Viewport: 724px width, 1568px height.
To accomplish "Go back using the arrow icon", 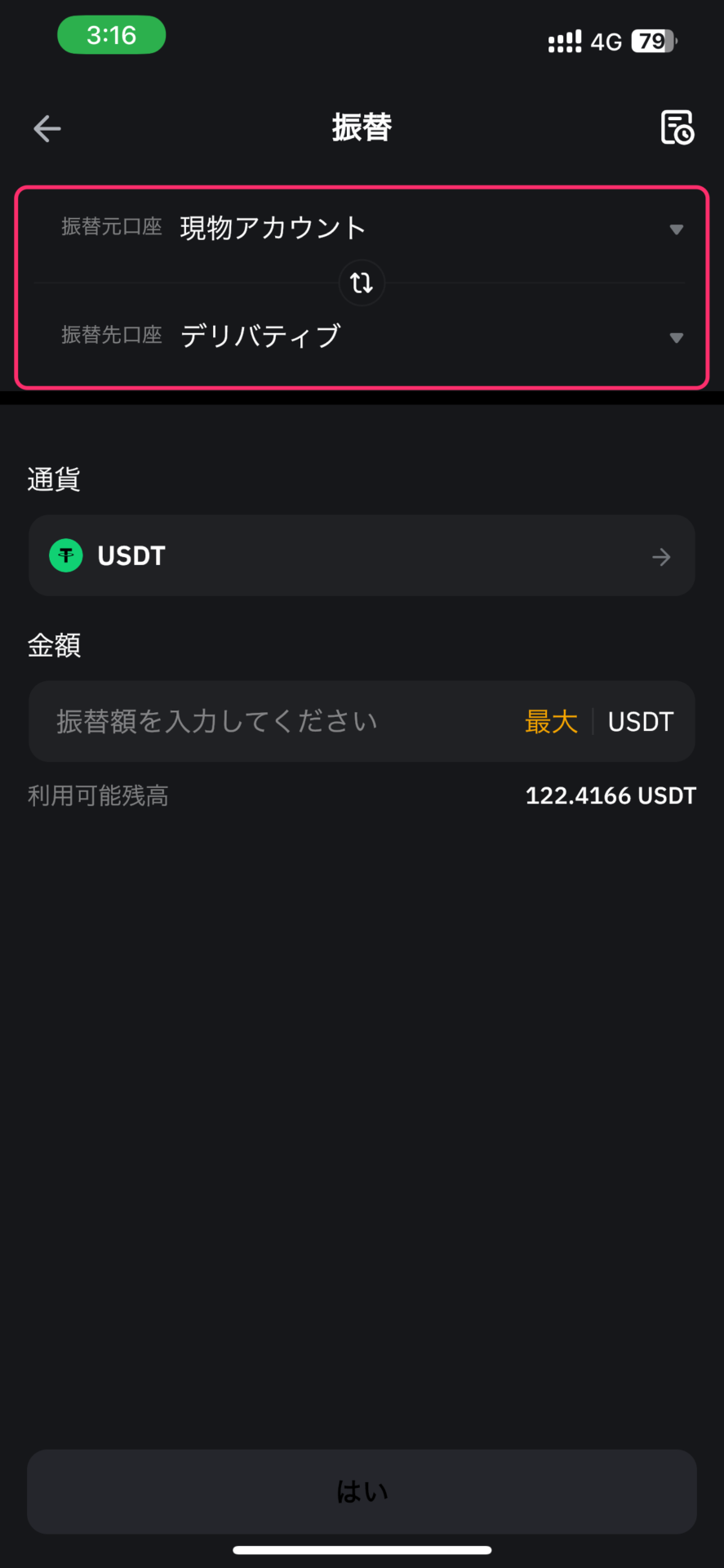I will (x=47, y=128).
